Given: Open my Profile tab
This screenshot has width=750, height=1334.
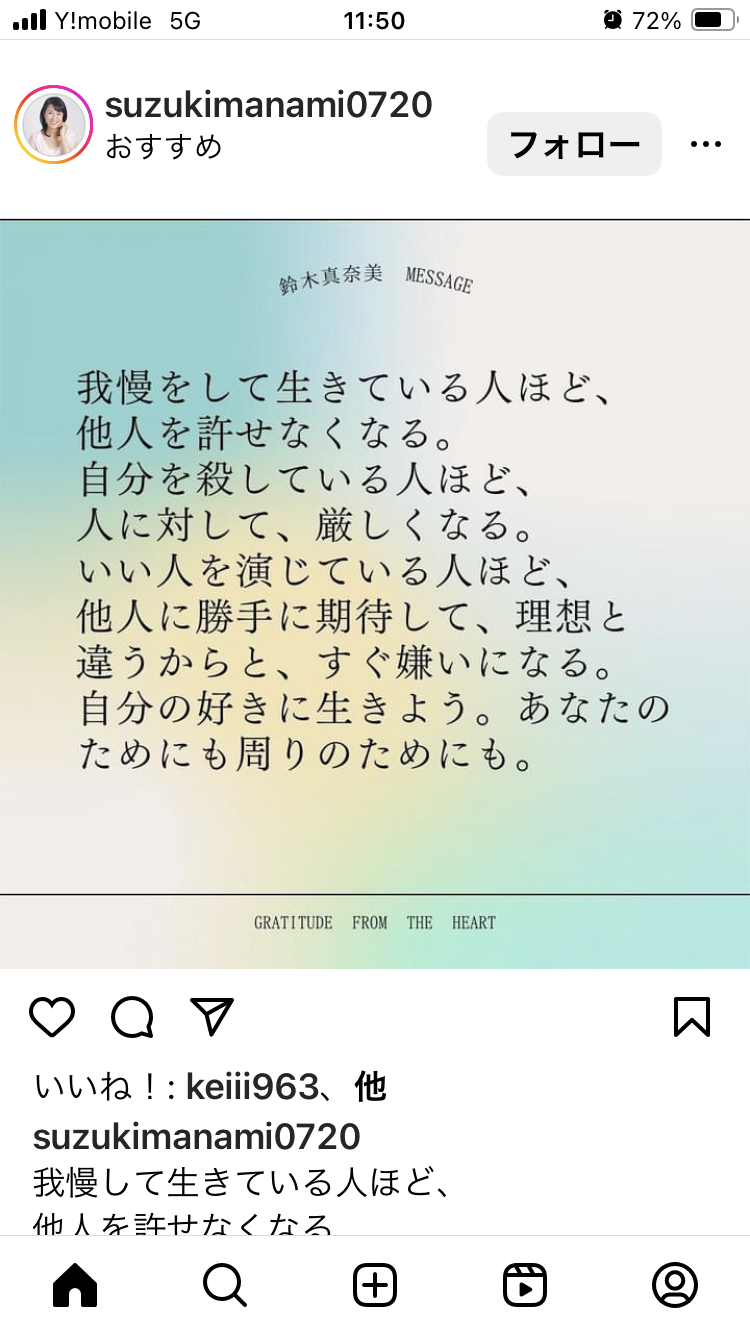Looking at the screenshot, I should click(x=675, y=1285).
